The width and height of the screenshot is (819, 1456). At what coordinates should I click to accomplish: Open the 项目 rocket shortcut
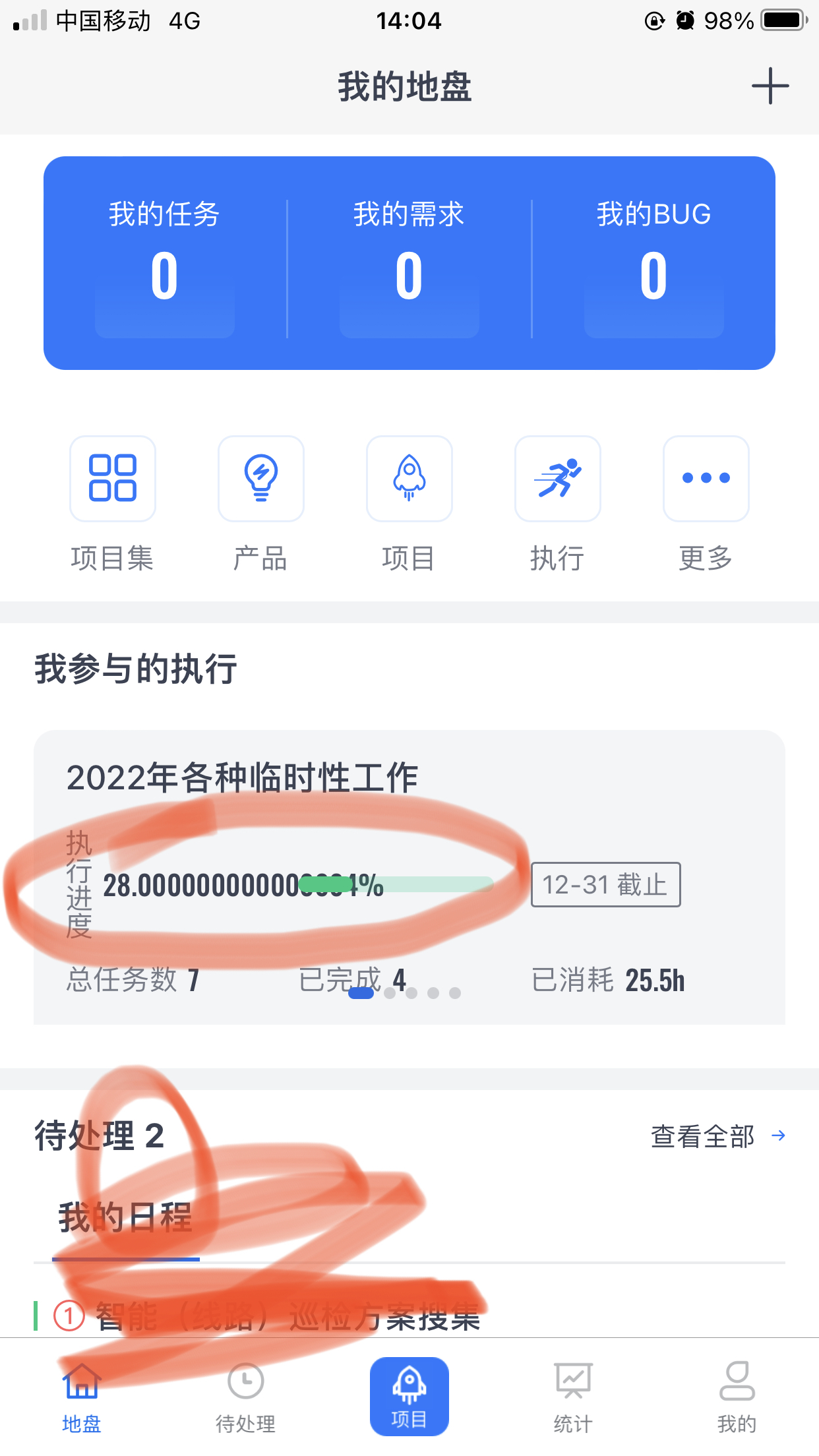pos(409,479)
